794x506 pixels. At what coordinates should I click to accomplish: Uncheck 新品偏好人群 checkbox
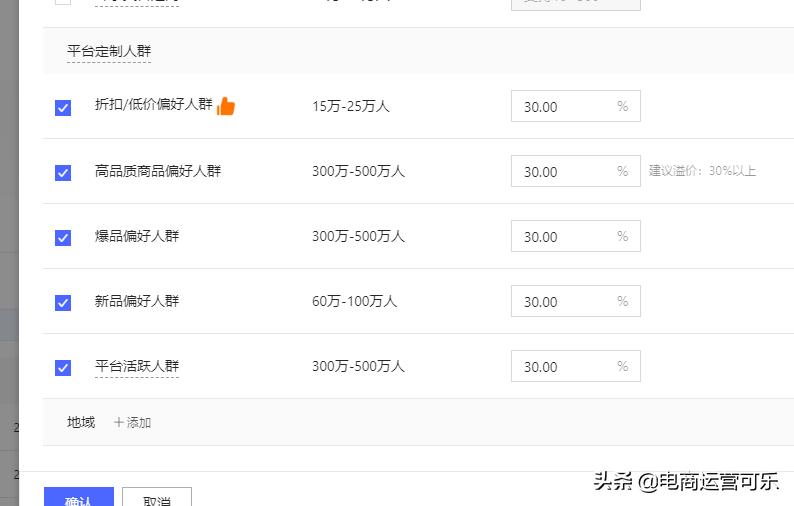[x=63, y=302]
